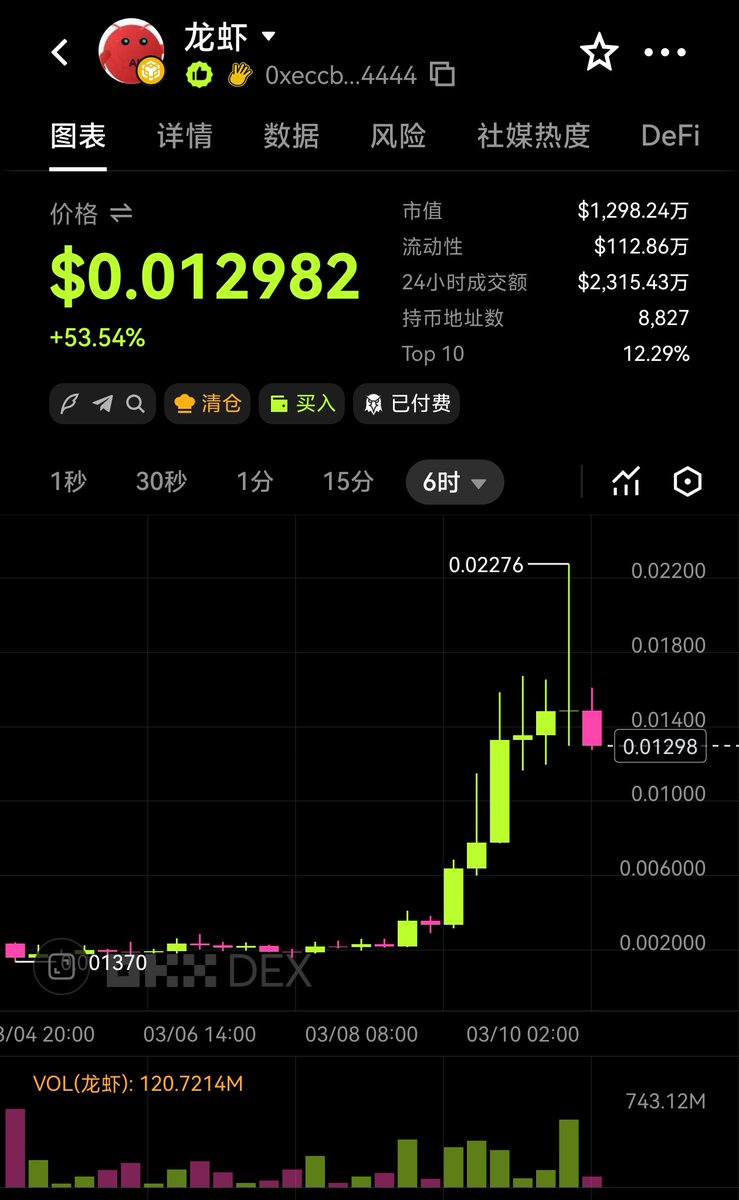This screenshot has height=1200, width=739.
Task: Open the three-dot overflow menu
Action: [665, 52]
